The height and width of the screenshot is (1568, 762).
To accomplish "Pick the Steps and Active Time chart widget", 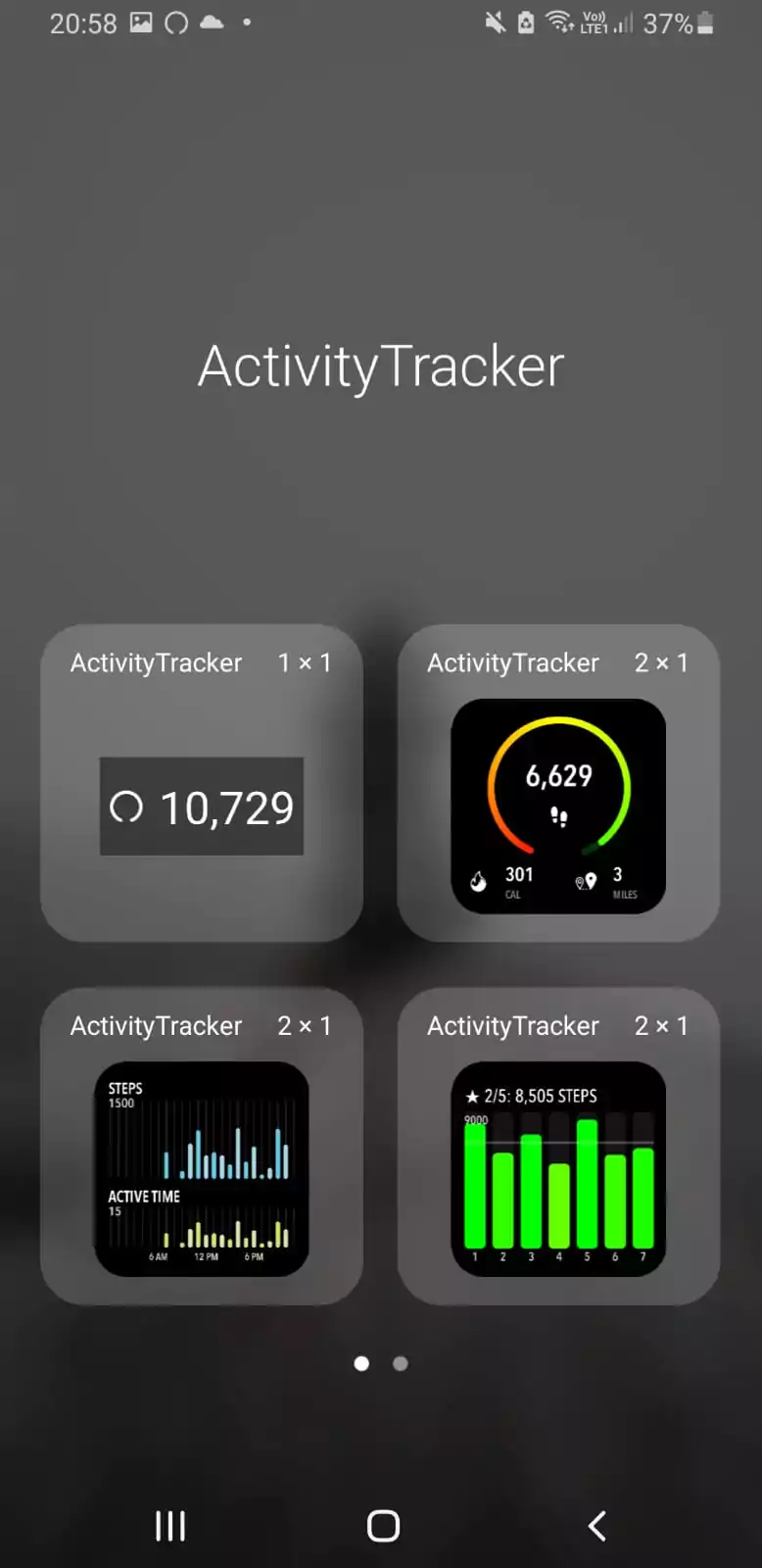I will pos(202,1146).
